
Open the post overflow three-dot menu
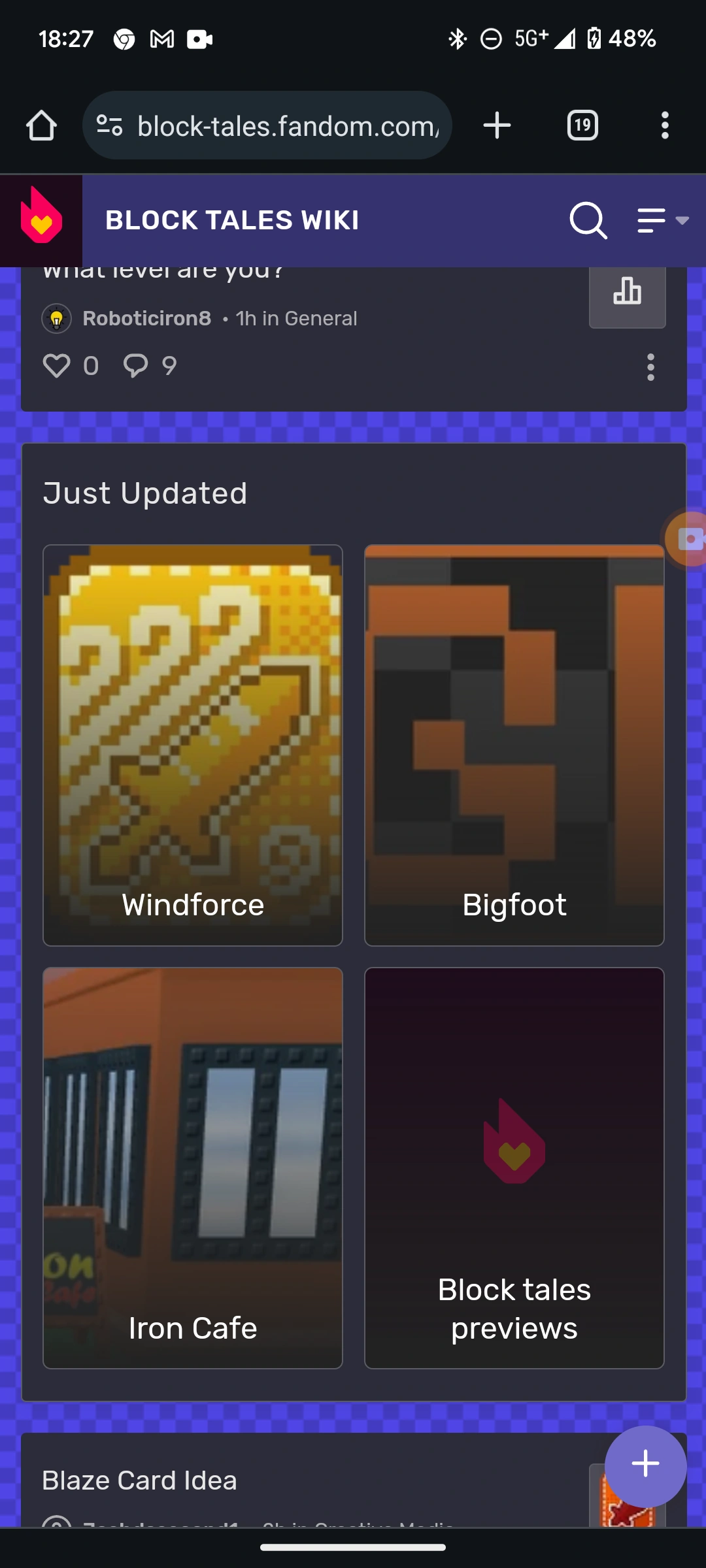pyautogui.click(x=650, y=368)
